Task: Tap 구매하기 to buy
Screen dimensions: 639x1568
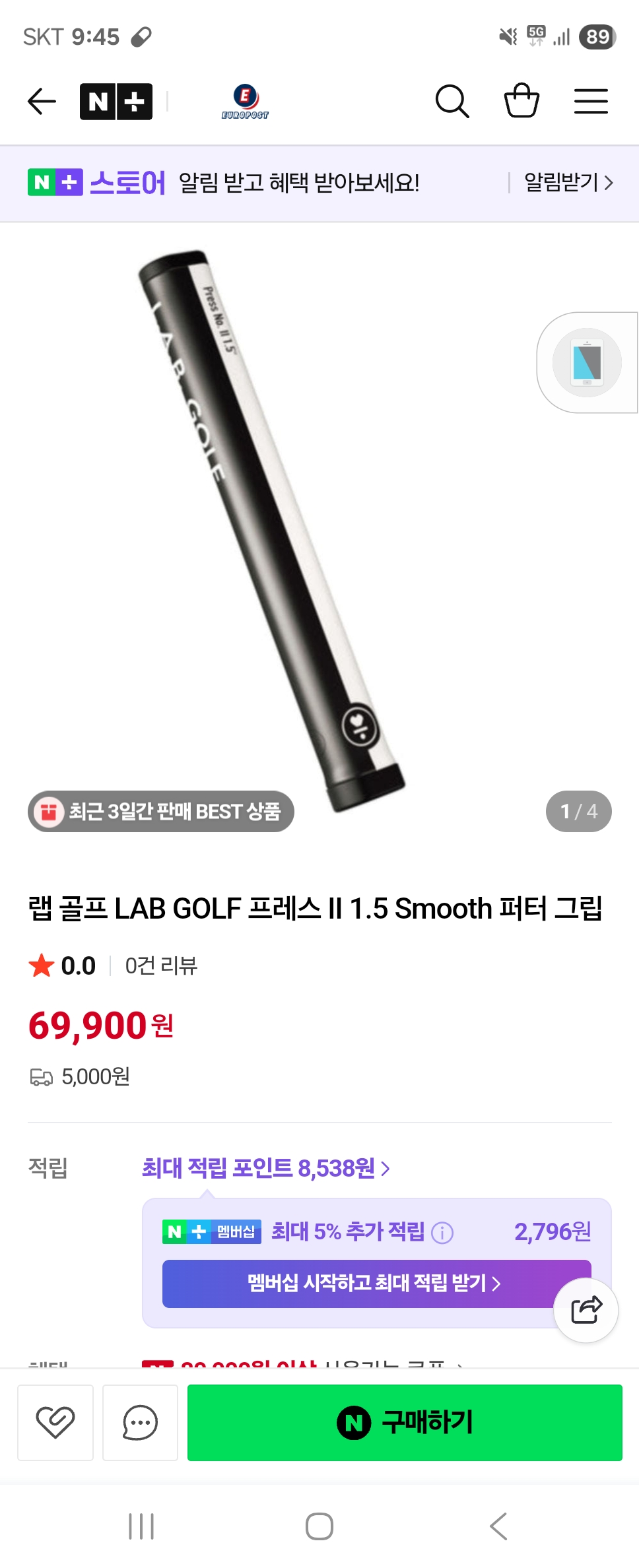Action: click(405, 1422)
